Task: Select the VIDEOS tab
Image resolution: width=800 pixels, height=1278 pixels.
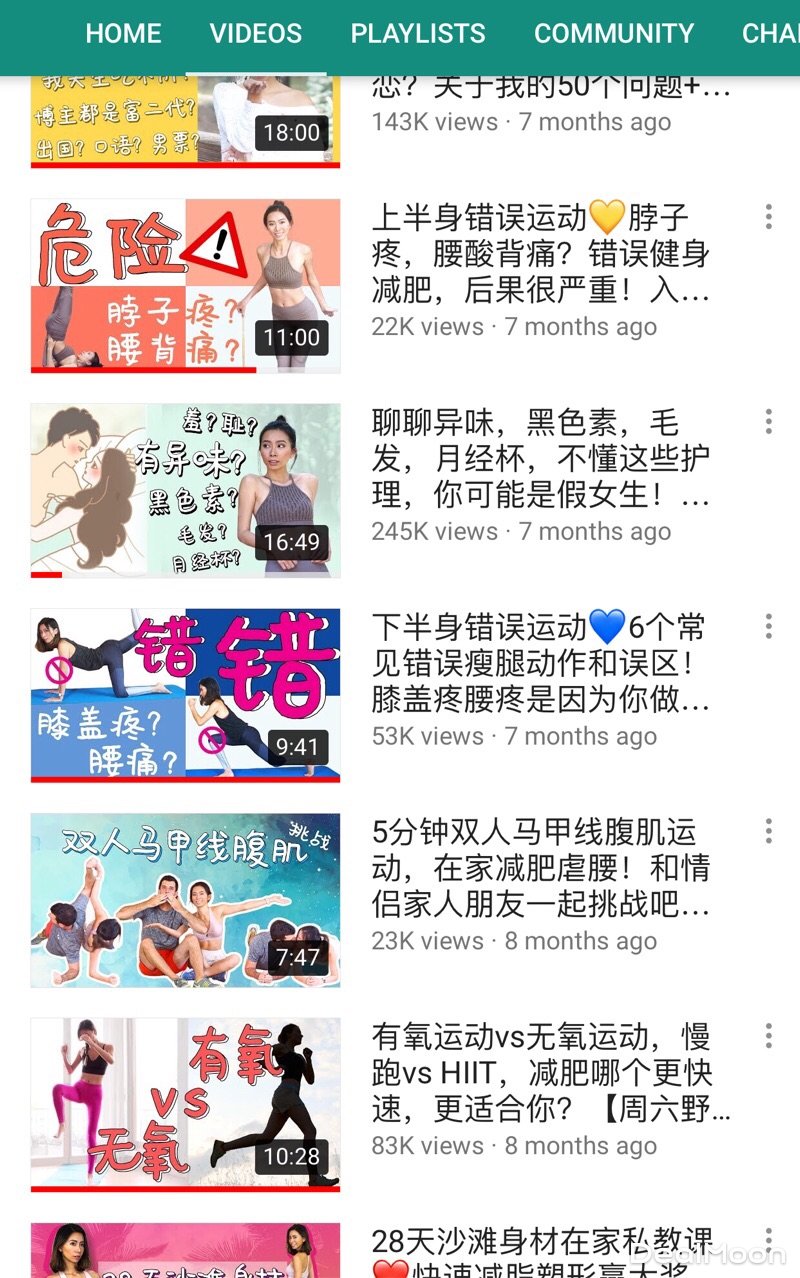Action: click(x=256, y=33)
